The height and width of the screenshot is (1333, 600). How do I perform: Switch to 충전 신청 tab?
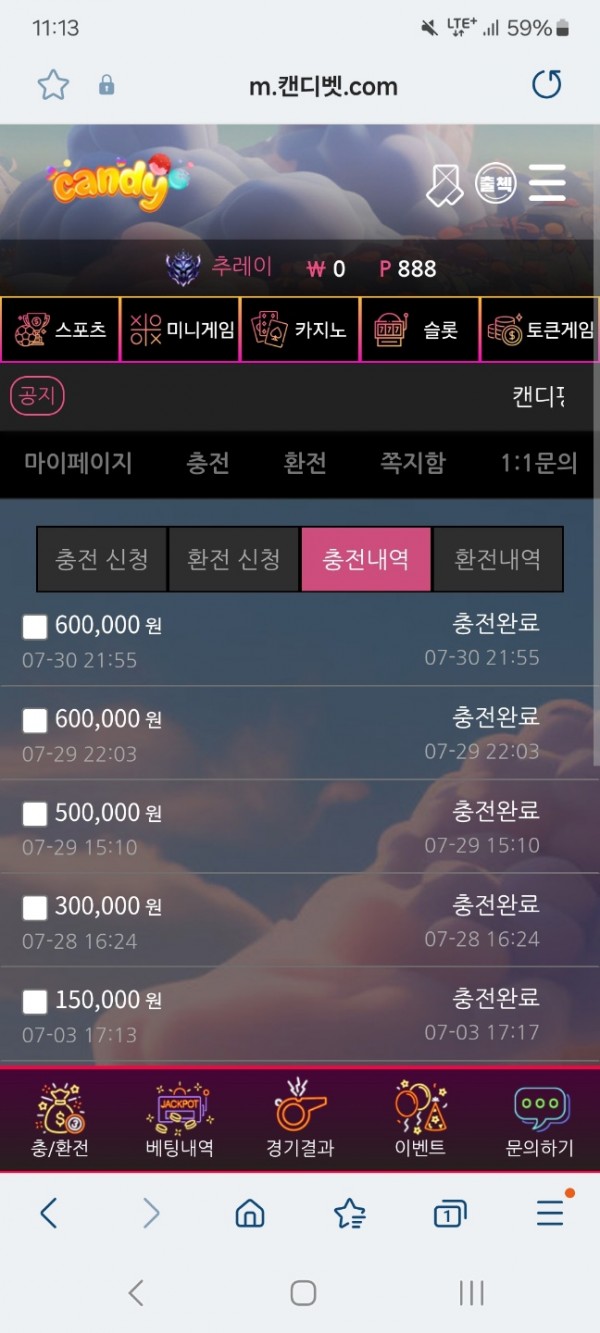coord(102,559)
